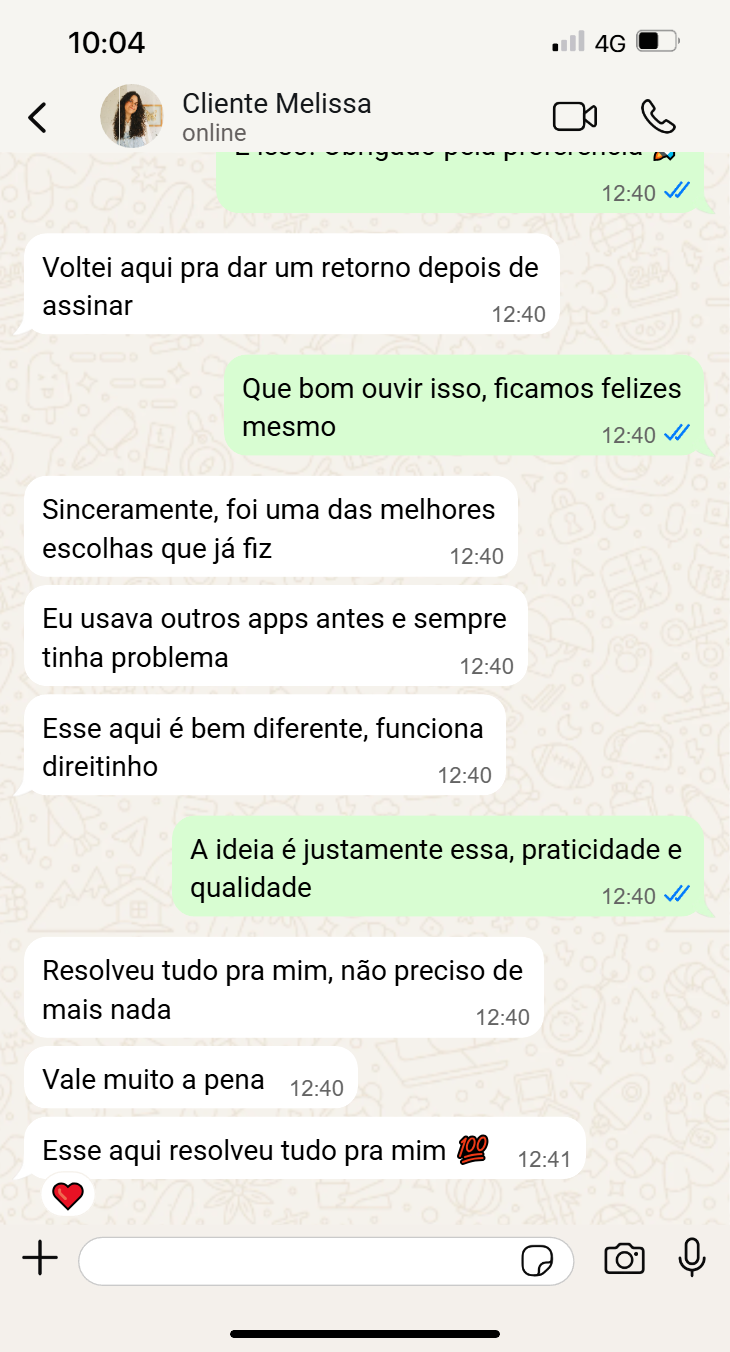Open the camera to take a photo
The height and width of the screenshot is (1352, 730).
(624, 1259)
